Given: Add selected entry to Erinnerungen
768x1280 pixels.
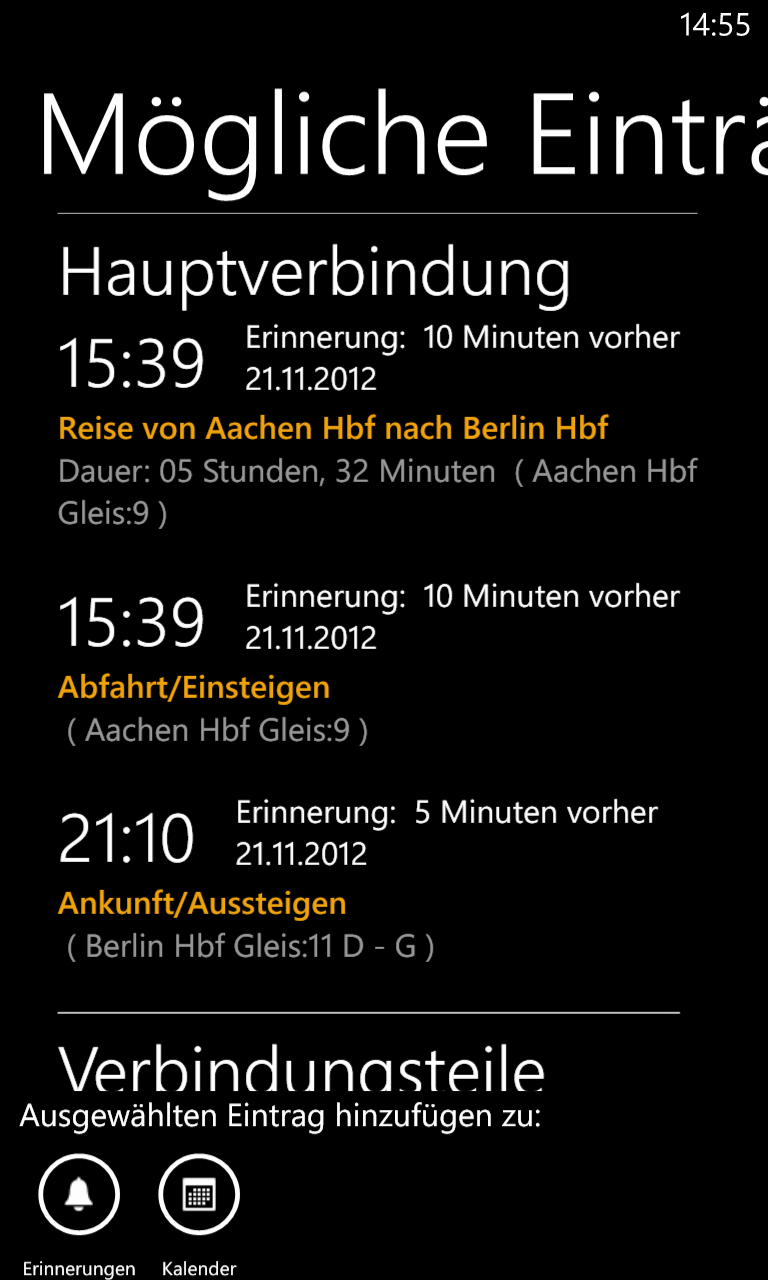Looking at the screenshot, I should pos(79,1195).
